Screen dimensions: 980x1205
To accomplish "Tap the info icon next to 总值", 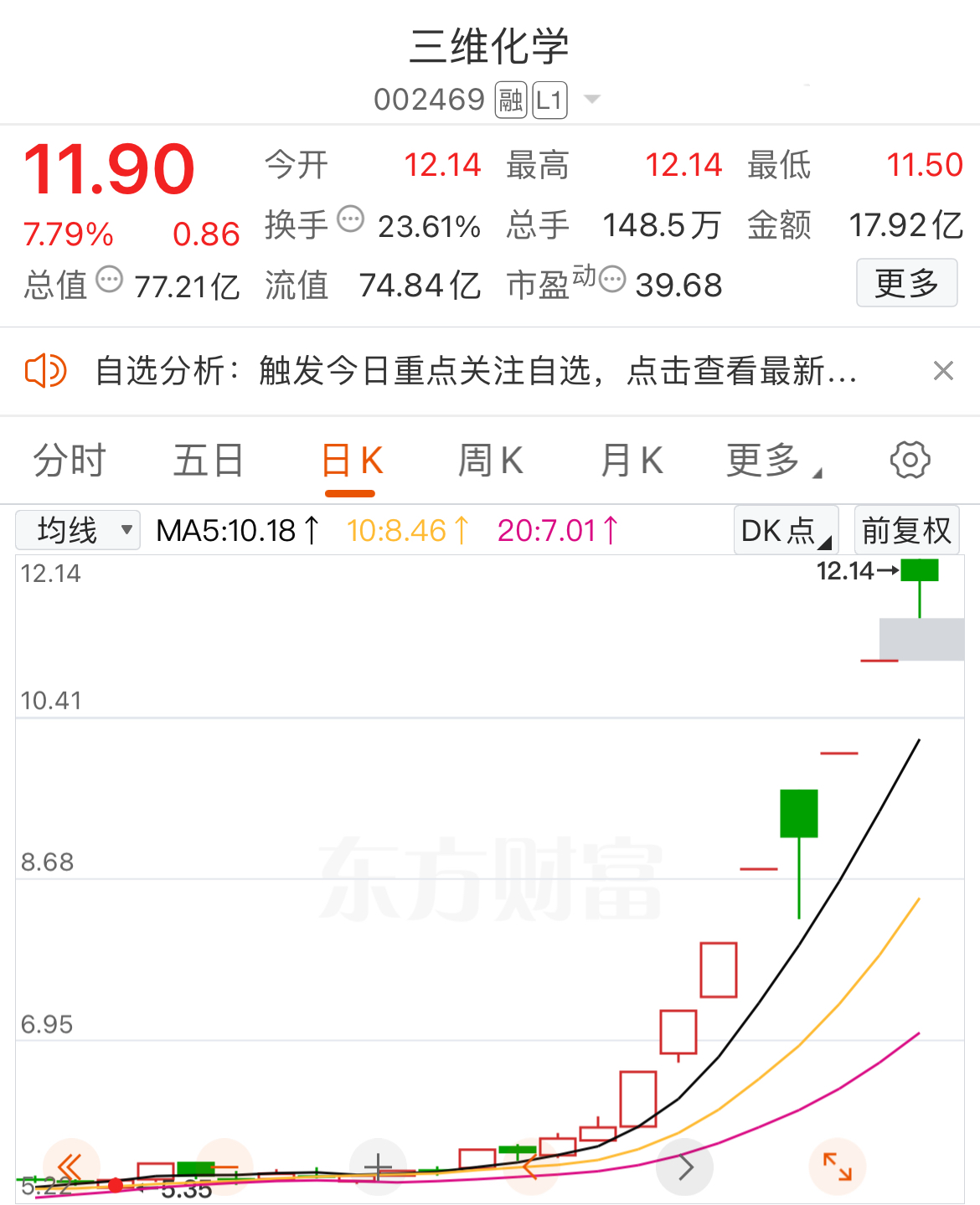I will tap(109, 279).
